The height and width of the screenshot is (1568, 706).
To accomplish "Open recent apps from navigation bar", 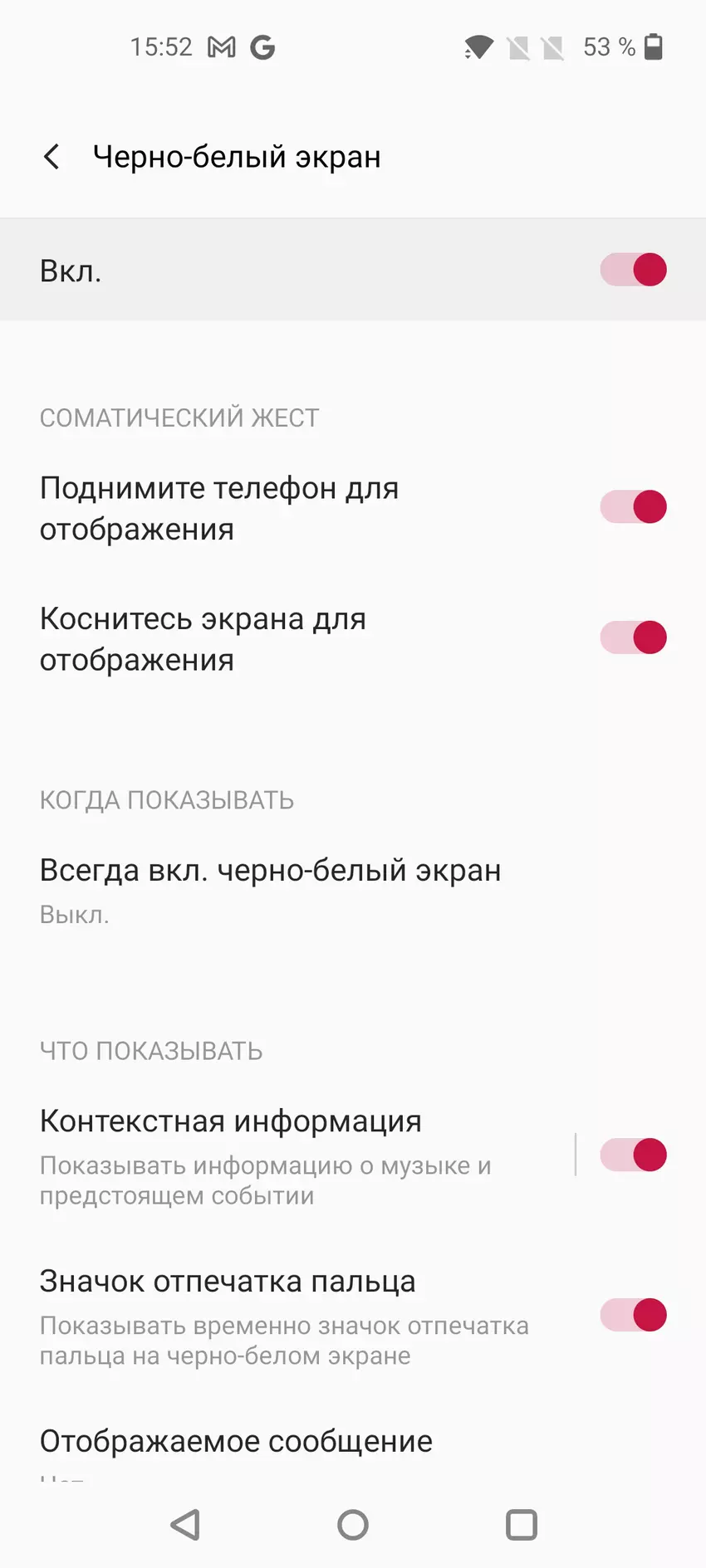I will [522, 1525].
